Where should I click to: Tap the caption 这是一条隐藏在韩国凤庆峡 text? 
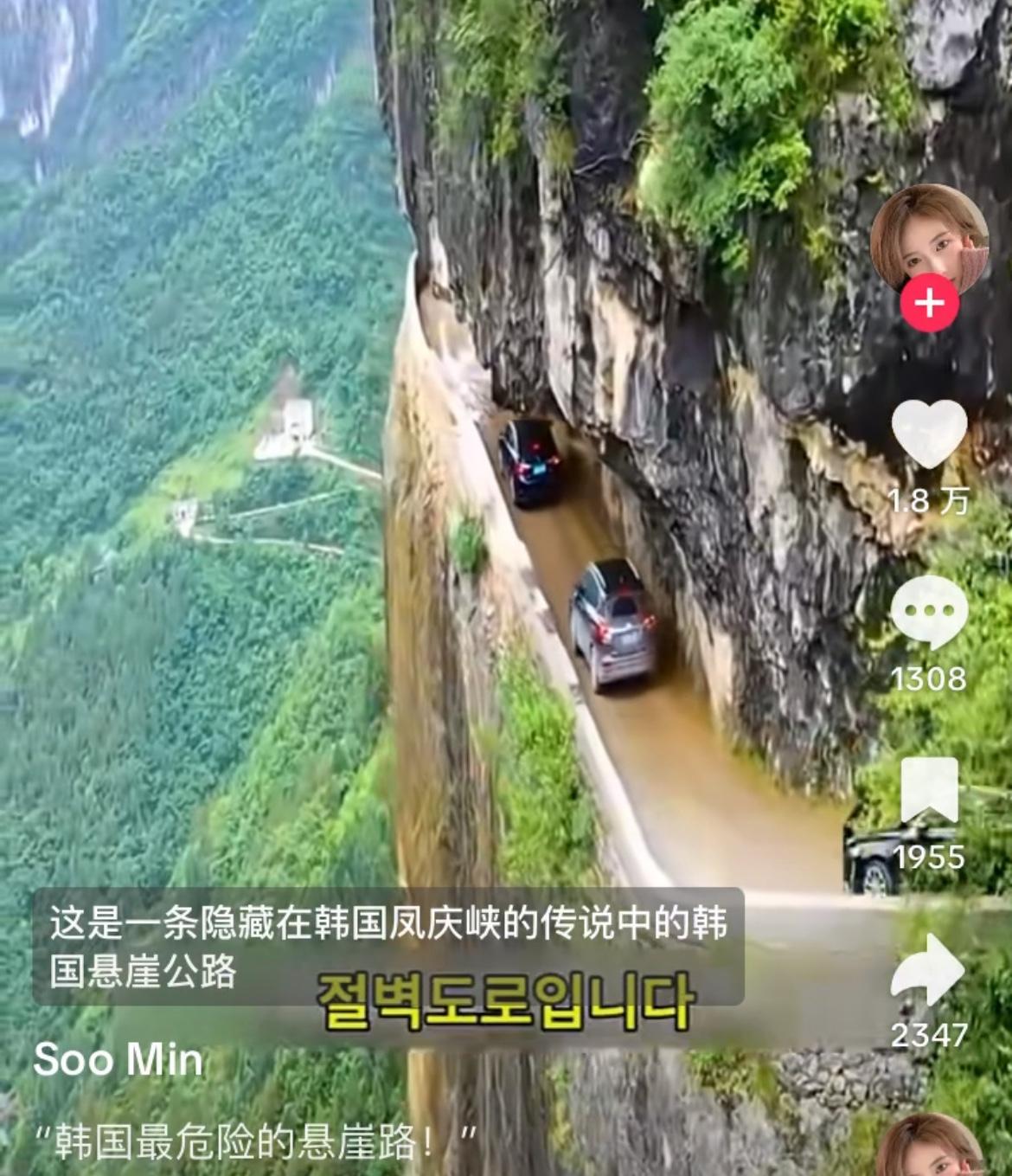click(389, 923)
